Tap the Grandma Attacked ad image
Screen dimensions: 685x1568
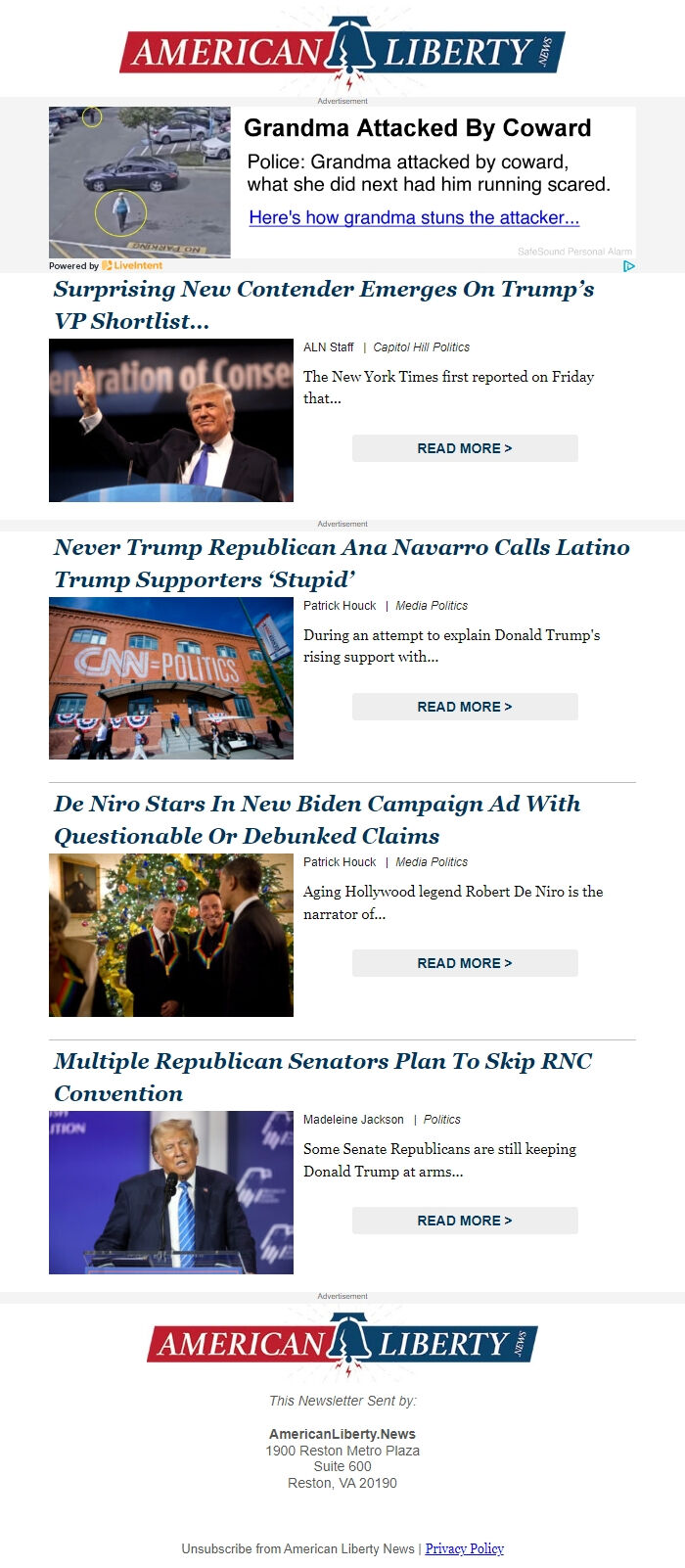click(x=140, y=182)
